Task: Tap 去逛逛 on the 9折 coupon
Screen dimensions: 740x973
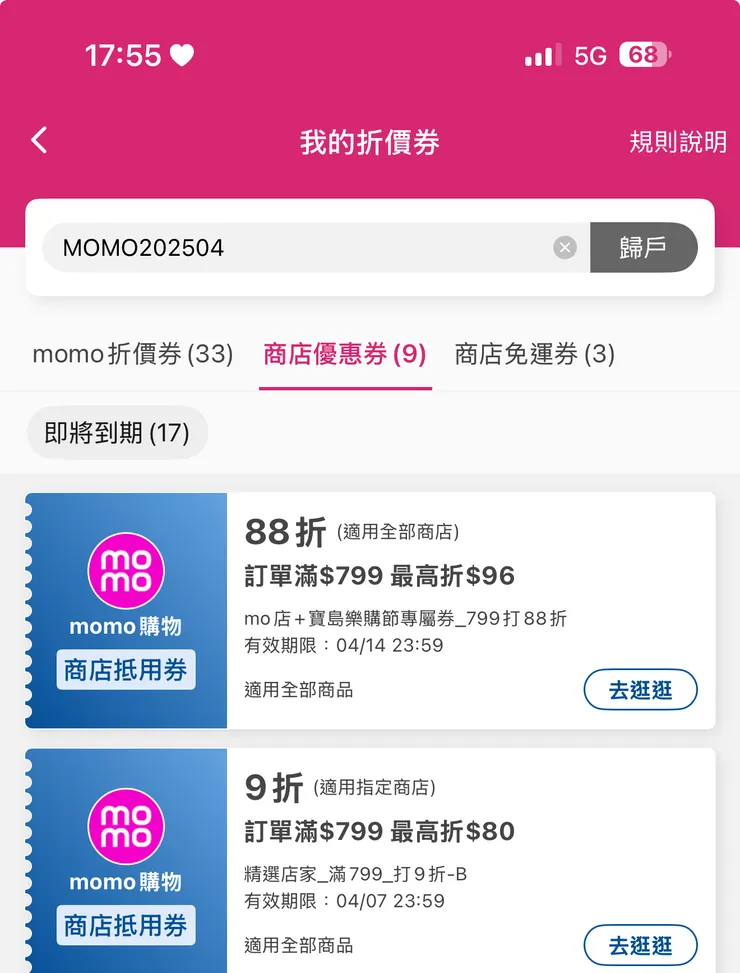Action: (x=640, y=945)
